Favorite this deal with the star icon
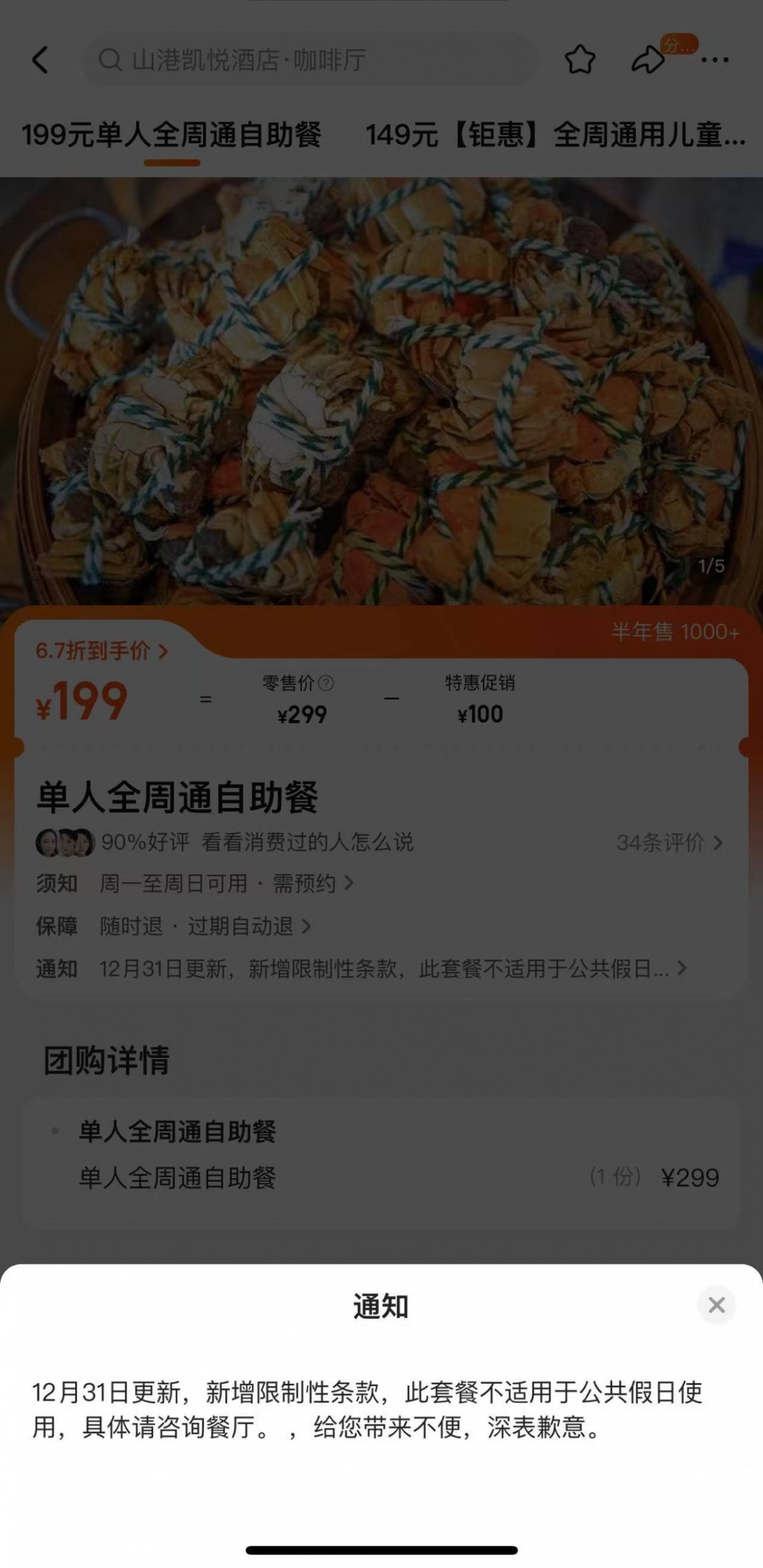The width and height of the screenshot is (763, 1568). pos(580,60)
